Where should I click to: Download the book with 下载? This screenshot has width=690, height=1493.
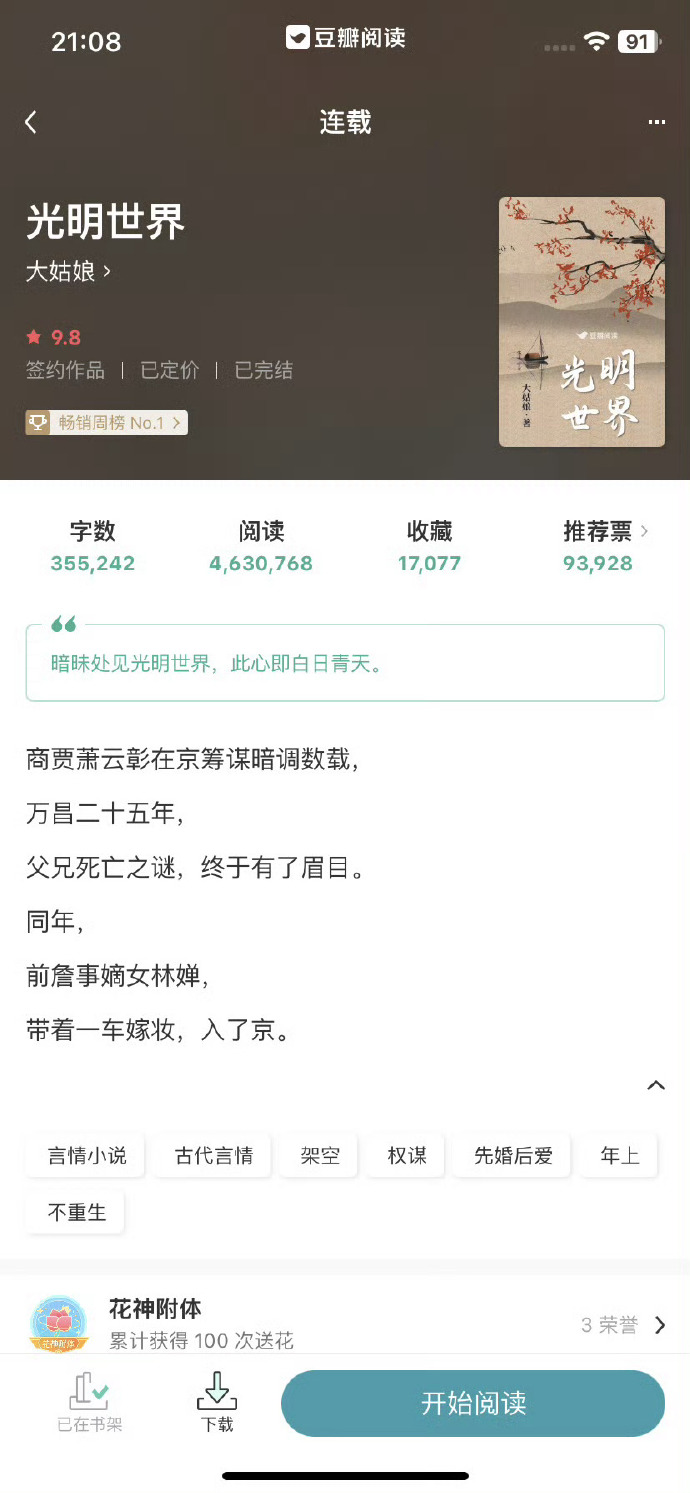217,1402
